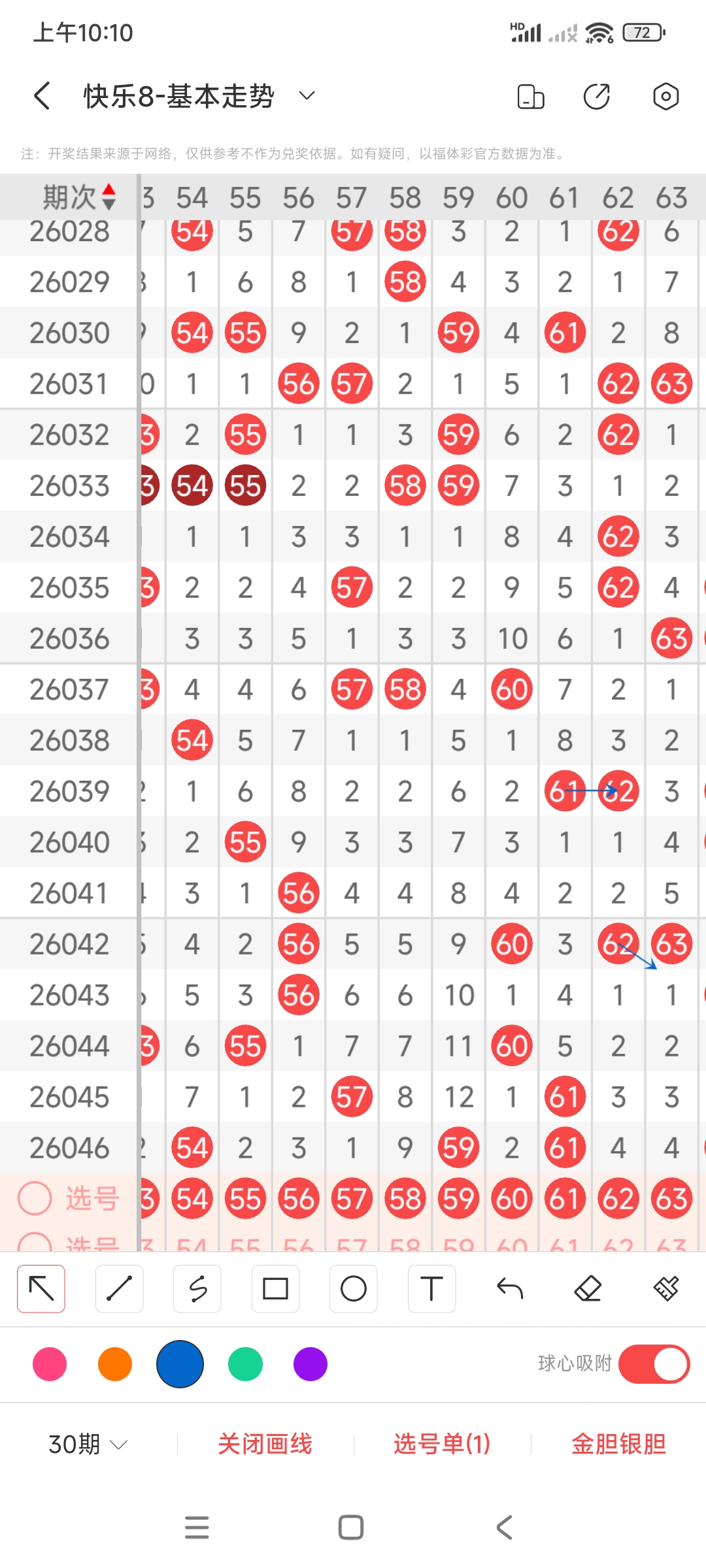Tap 关闭画线 to close drawing mode

point(265,1444)
